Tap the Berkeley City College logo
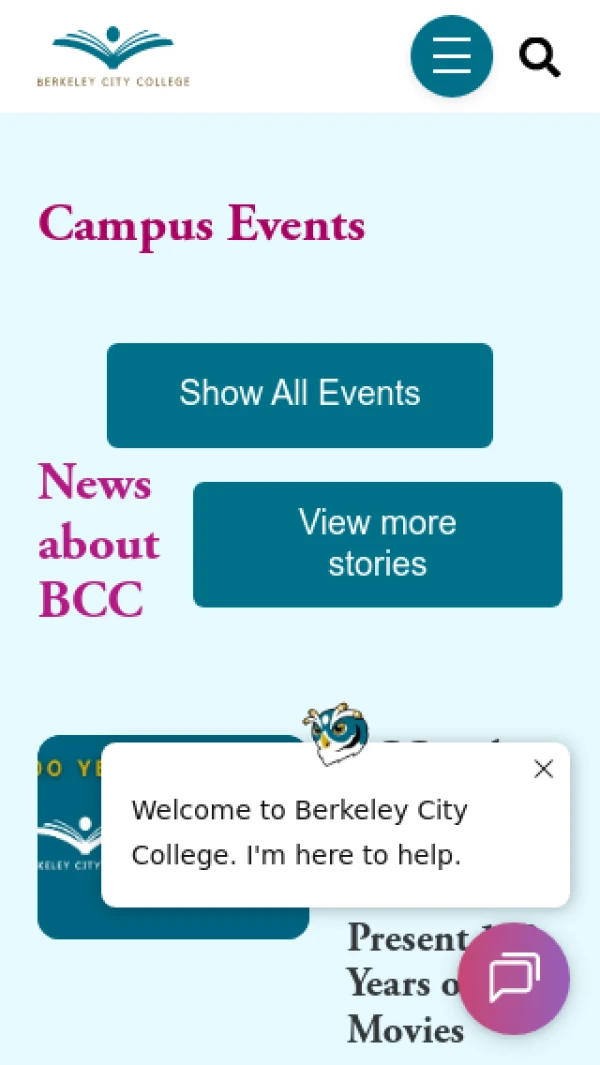The width and height of the screenshot is (600, 1065). [113, 57]
